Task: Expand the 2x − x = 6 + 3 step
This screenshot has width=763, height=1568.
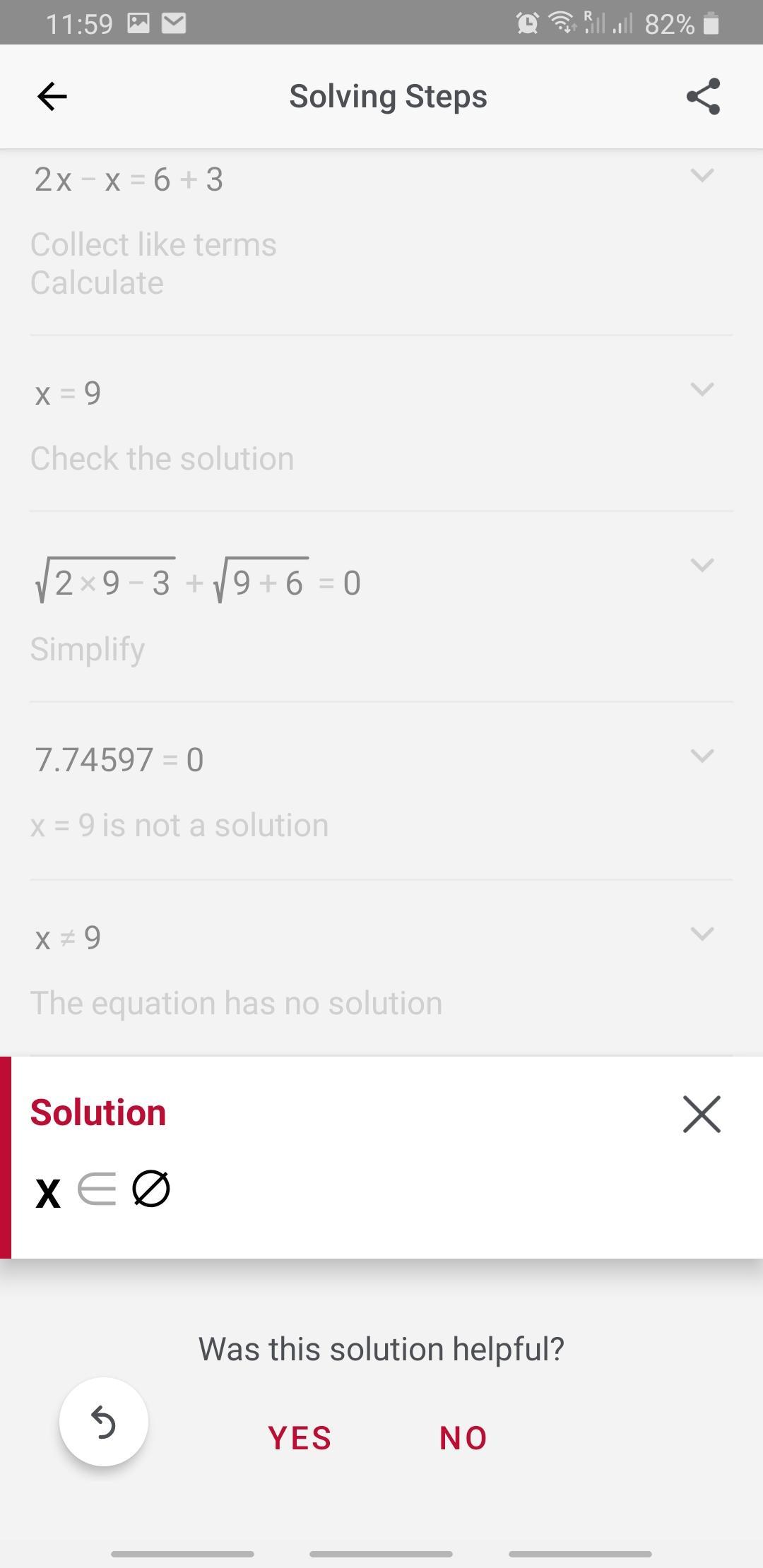Action: coord(702,175)
